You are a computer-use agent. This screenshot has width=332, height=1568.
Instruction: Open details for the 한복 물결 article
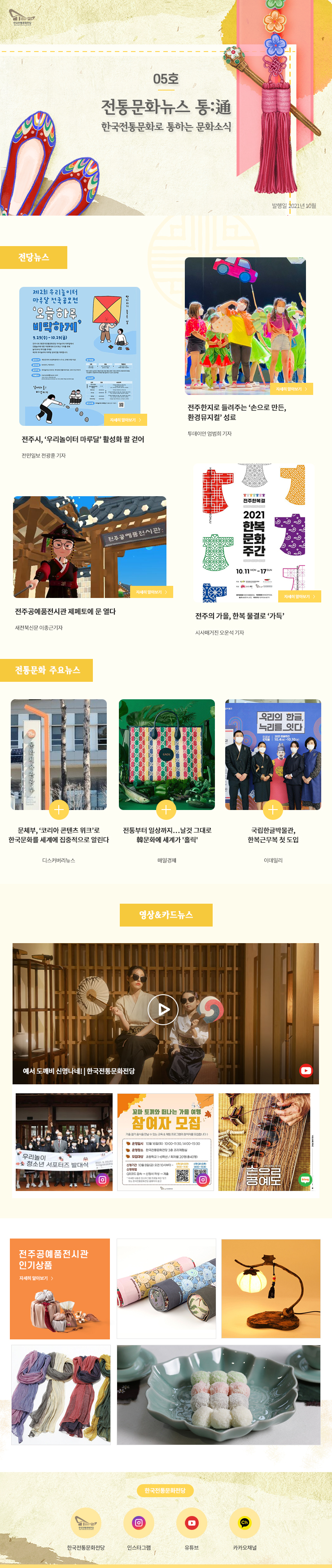point(298,596)
